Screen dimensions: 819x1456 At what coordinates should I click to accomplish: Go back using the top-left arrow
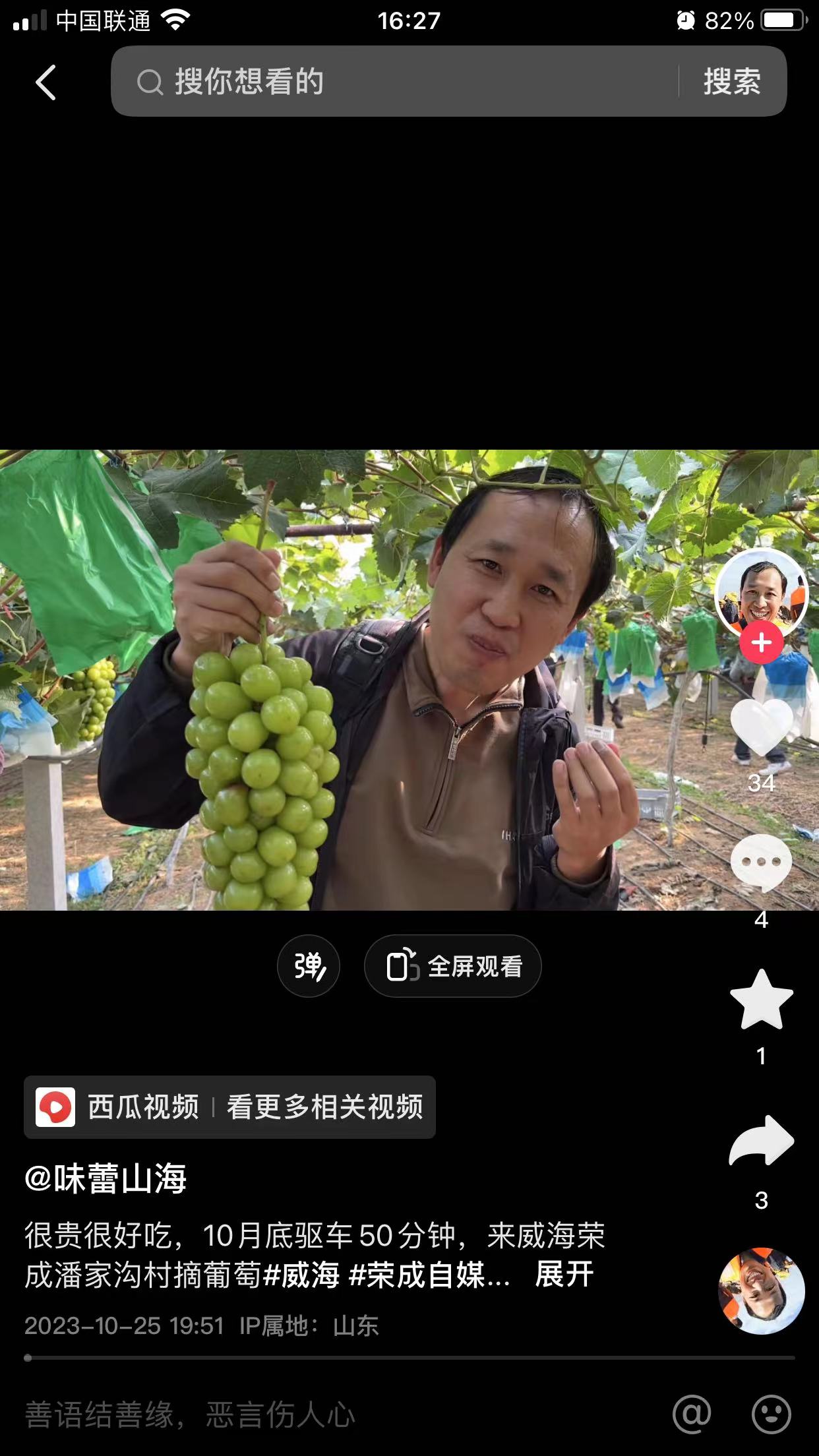[x=45, y=82]
